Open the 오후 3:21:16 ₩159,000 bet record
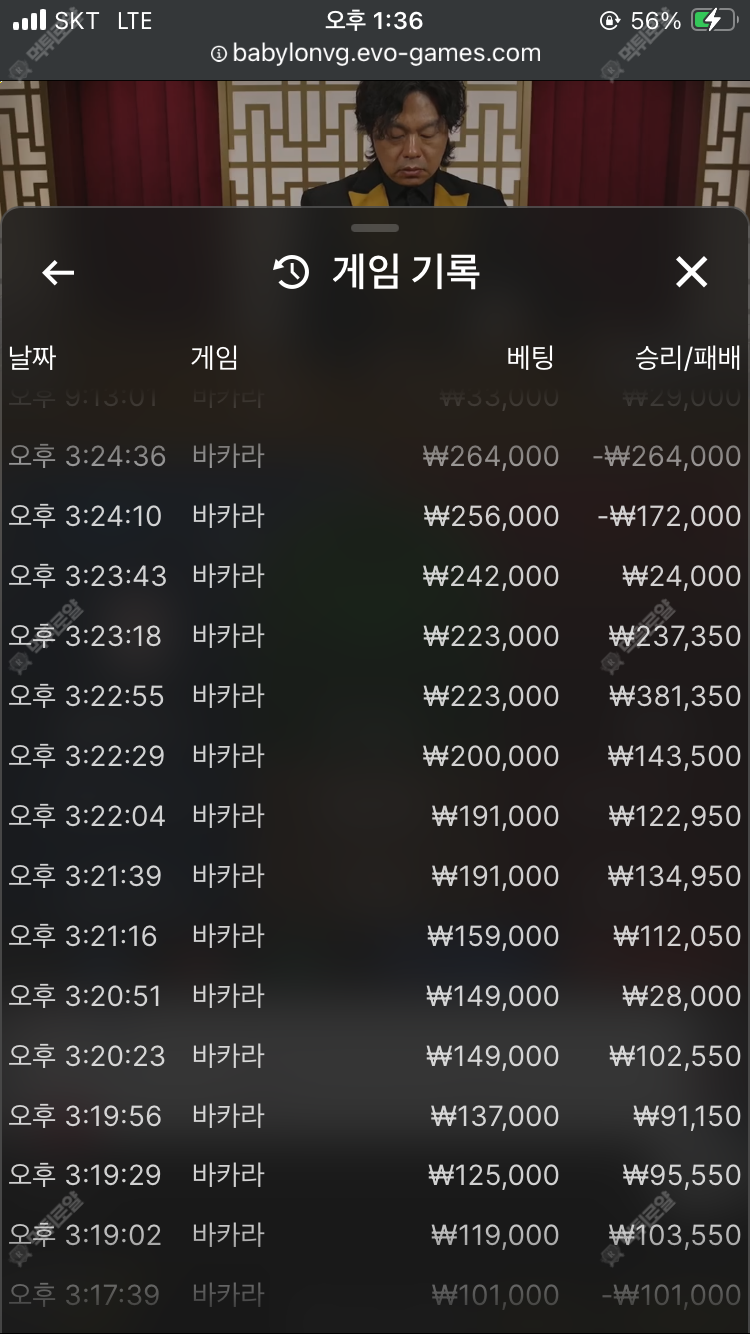Image resolution: width=750 pixels, height=1334 pixels. [x=375, y=936]
